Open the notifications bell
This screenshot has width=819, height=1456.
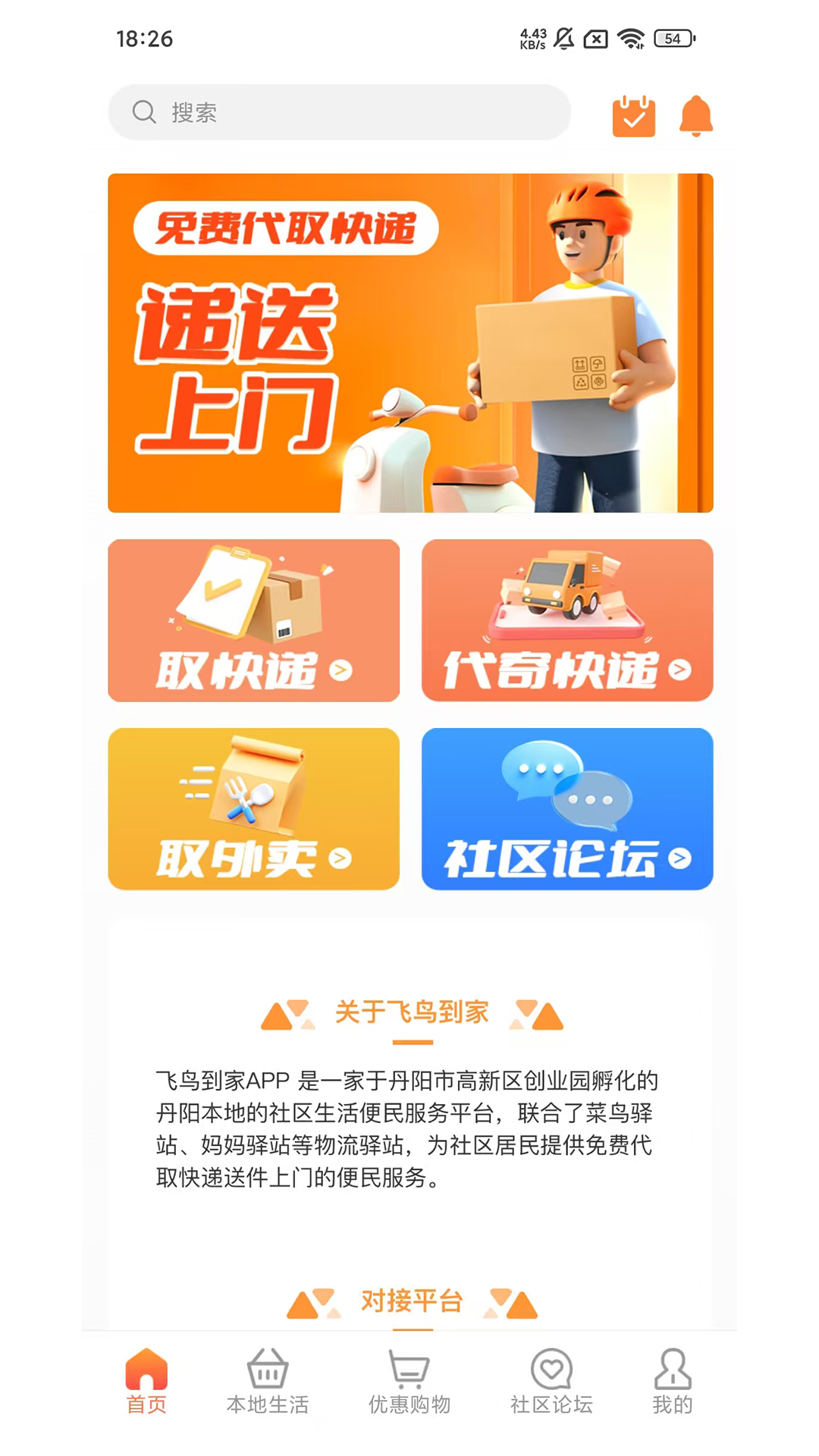[695, 116]
